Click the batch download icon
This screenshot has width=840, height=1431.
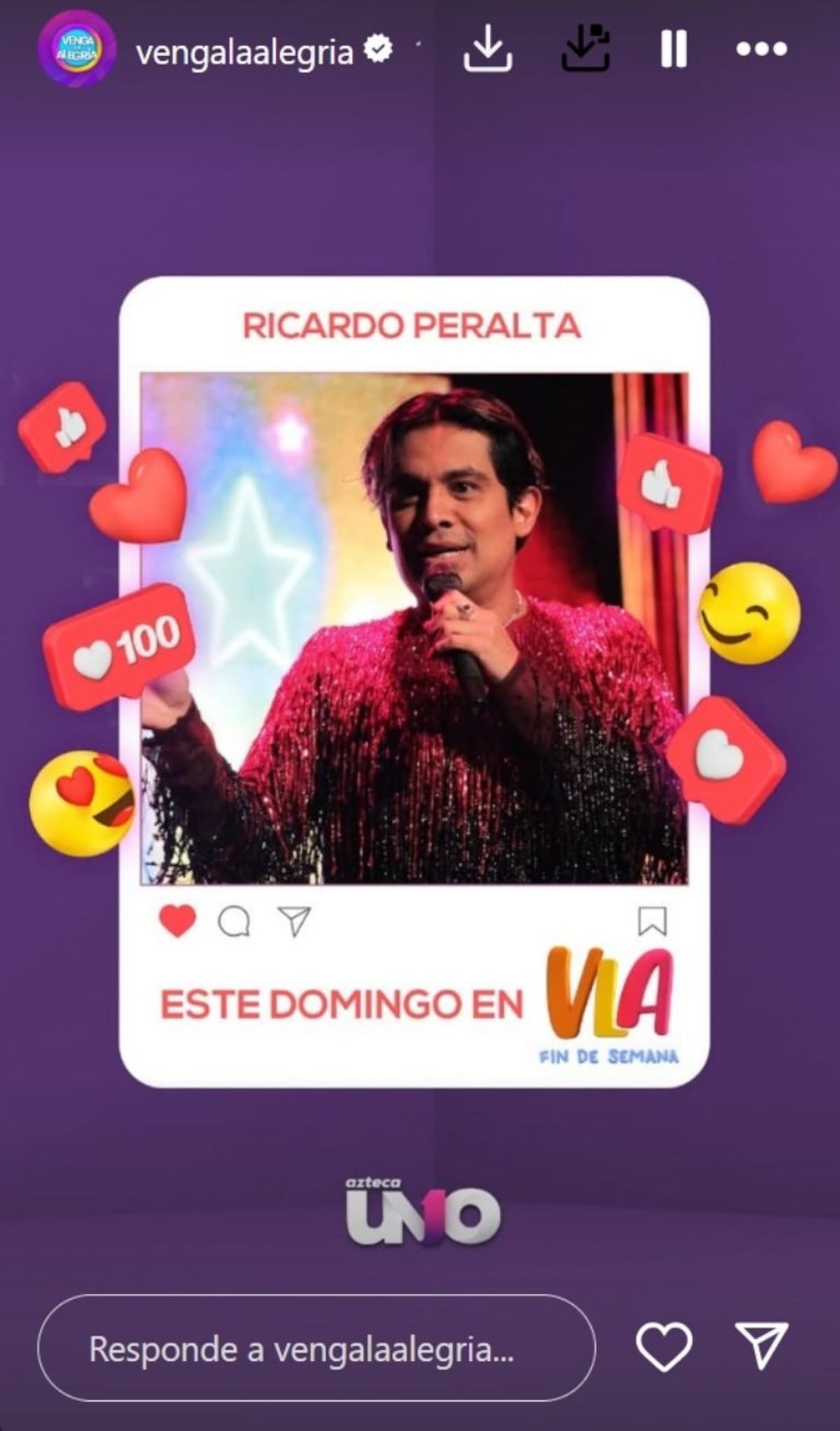pos(587,50)
